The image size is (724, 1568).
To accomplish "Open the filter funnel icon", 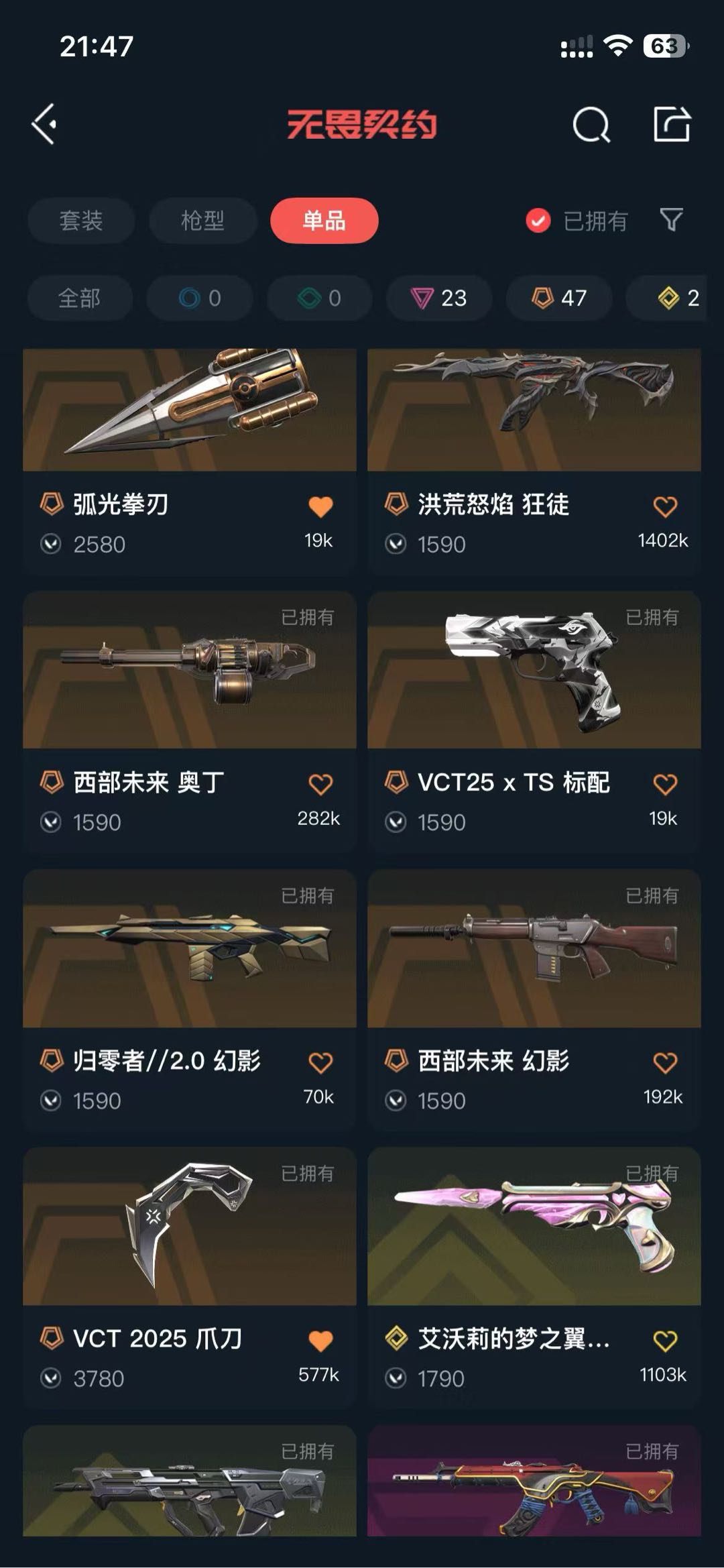I will click(x=671, y=219).
